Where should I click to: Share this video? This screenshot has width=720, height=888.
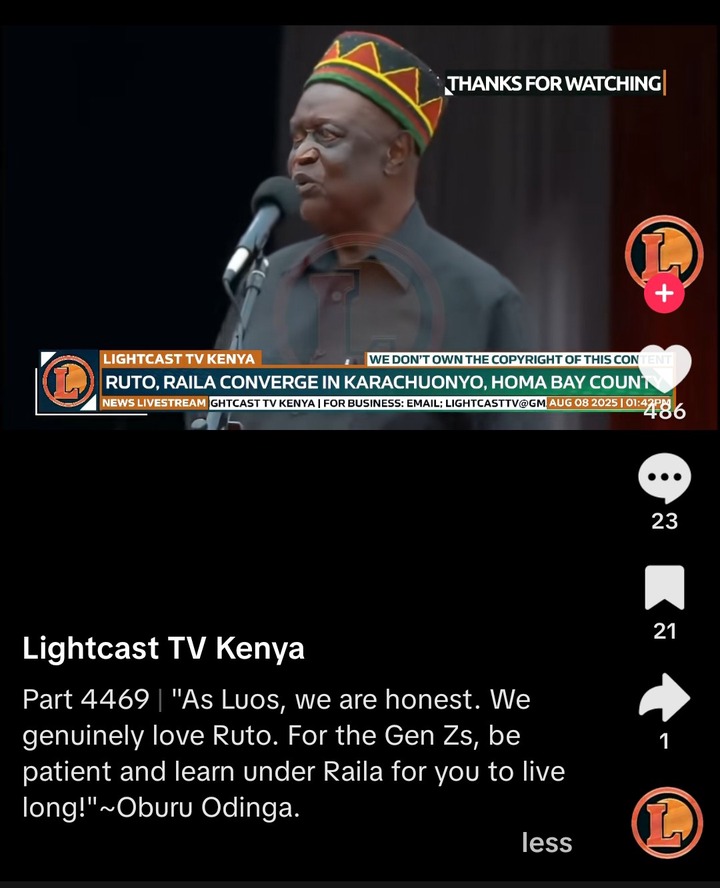point(664,699)
